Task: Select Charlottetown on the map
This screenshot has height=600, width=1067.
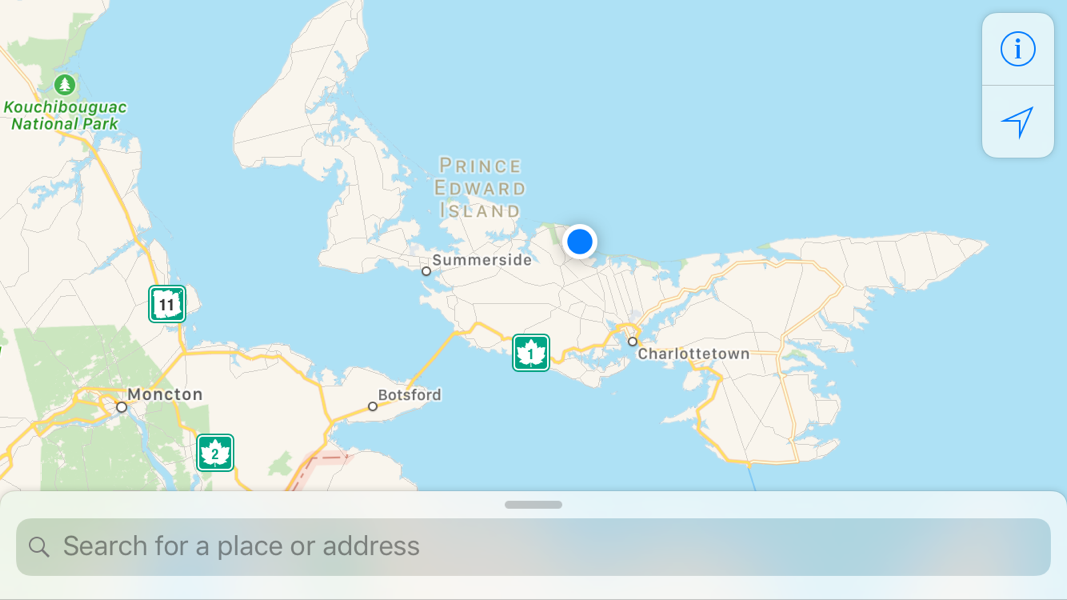Action: [x=692, y=353]
